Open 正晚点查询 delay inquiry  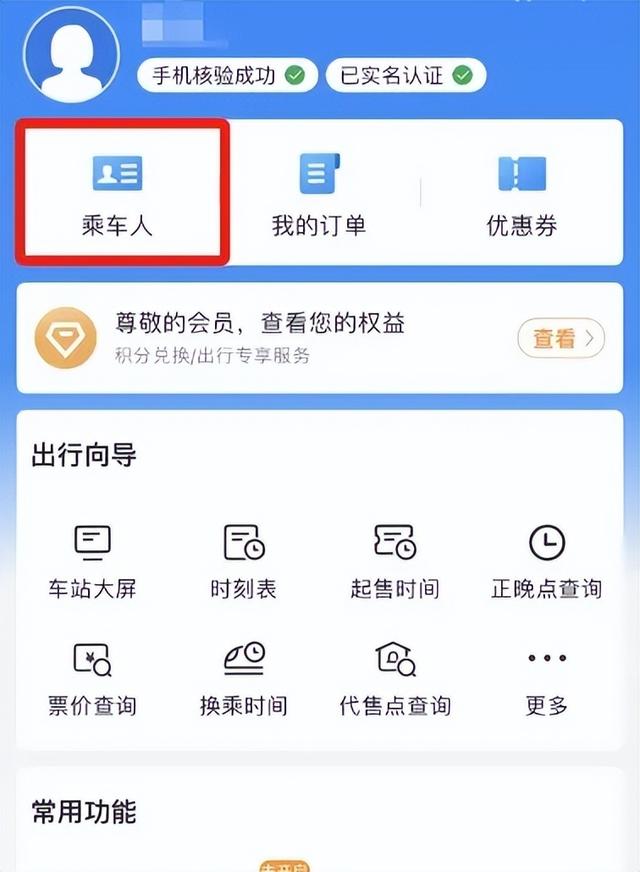[546, 561]
